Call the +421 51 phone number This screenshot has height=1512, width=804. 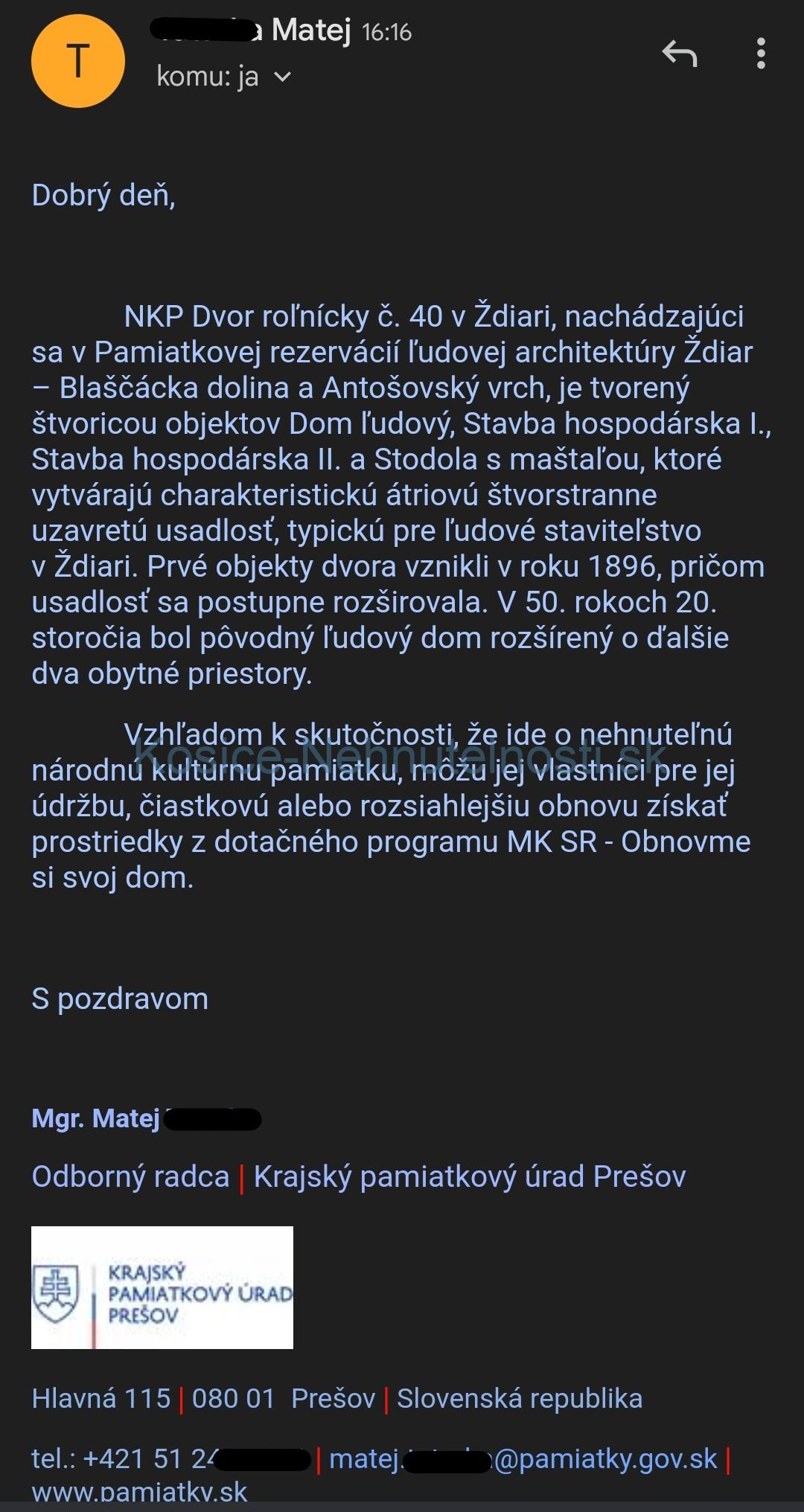click(x=170, y=1459)
